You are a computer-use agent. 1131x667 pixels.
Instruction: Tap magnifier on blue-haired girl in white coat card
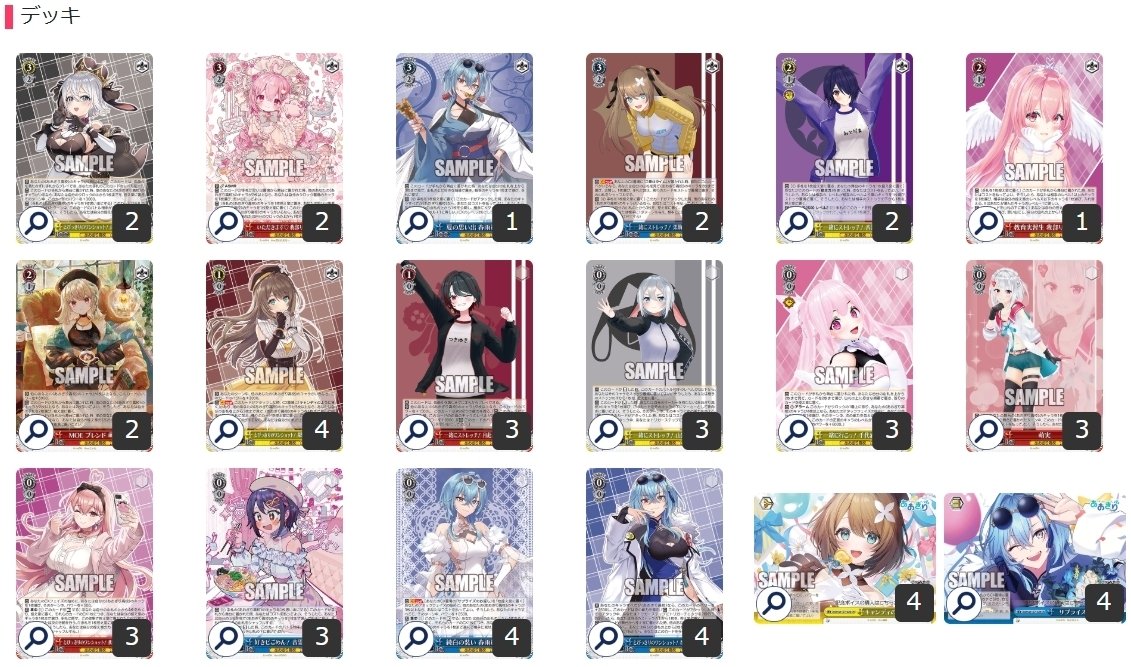tap(606, 638)
